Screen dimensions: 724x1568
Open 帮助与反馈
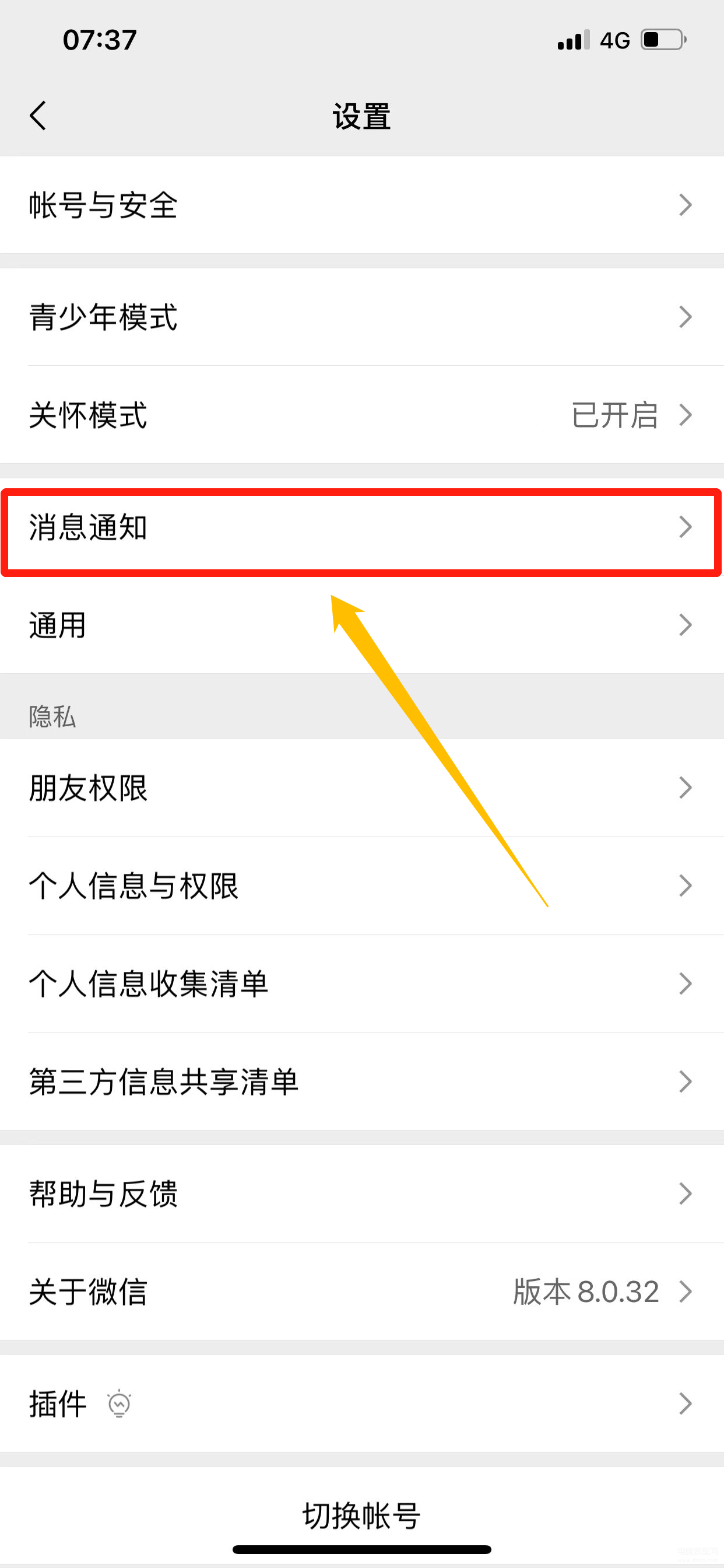pyautogui.click(x=361, y=1193)
